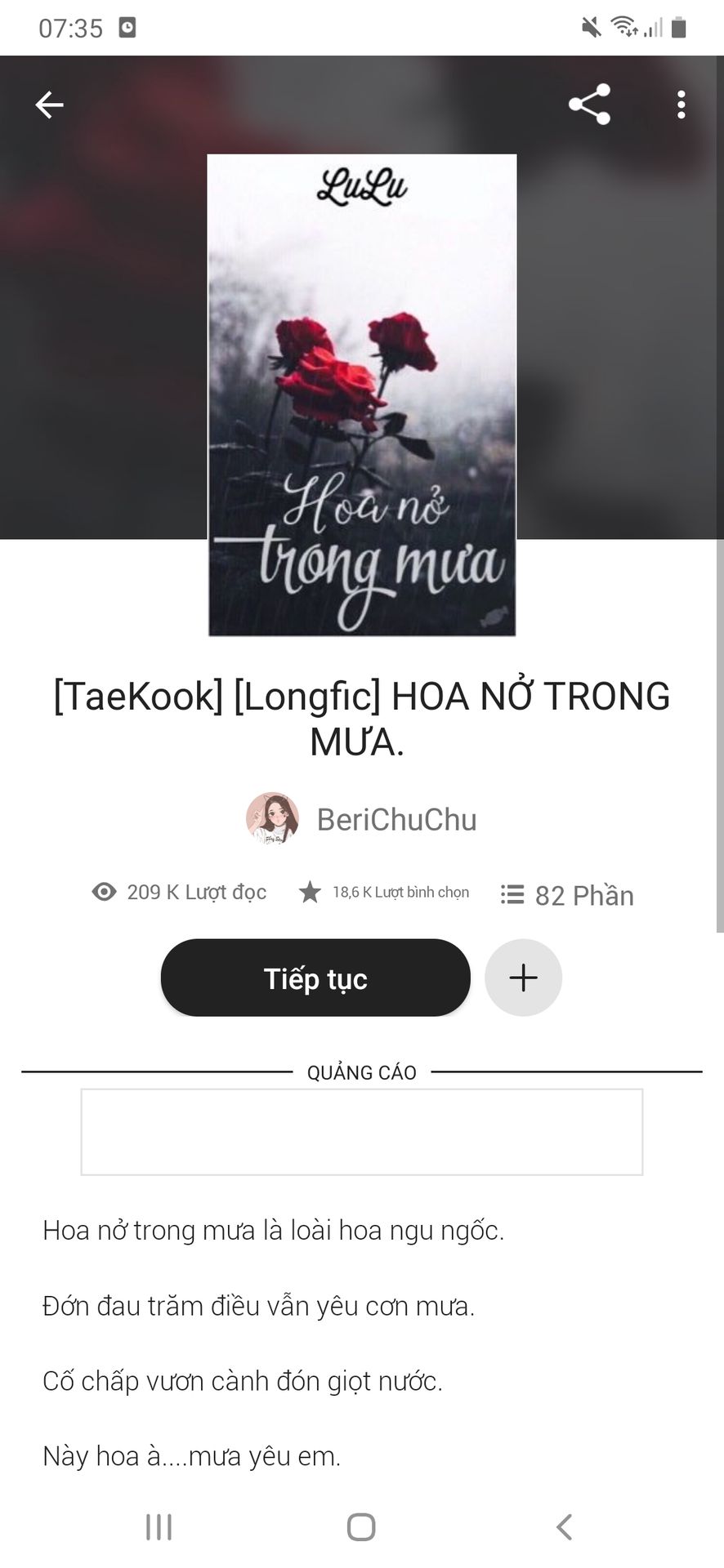Open recent apps from the navigation bar
This screenshot has width=724, height=1568.
point(159,1526)
